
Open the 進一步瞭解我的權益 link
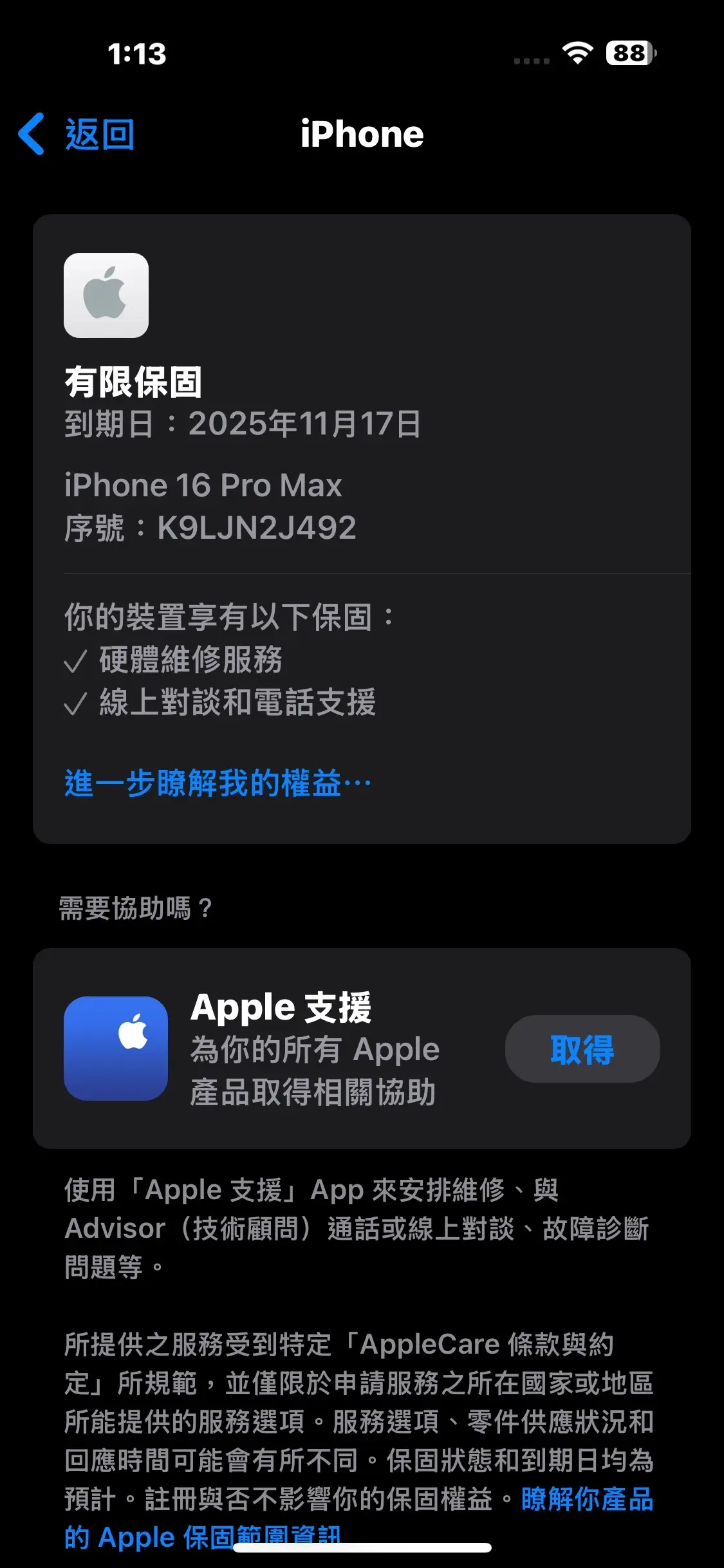pyautogui.click(x=218, y=783)
